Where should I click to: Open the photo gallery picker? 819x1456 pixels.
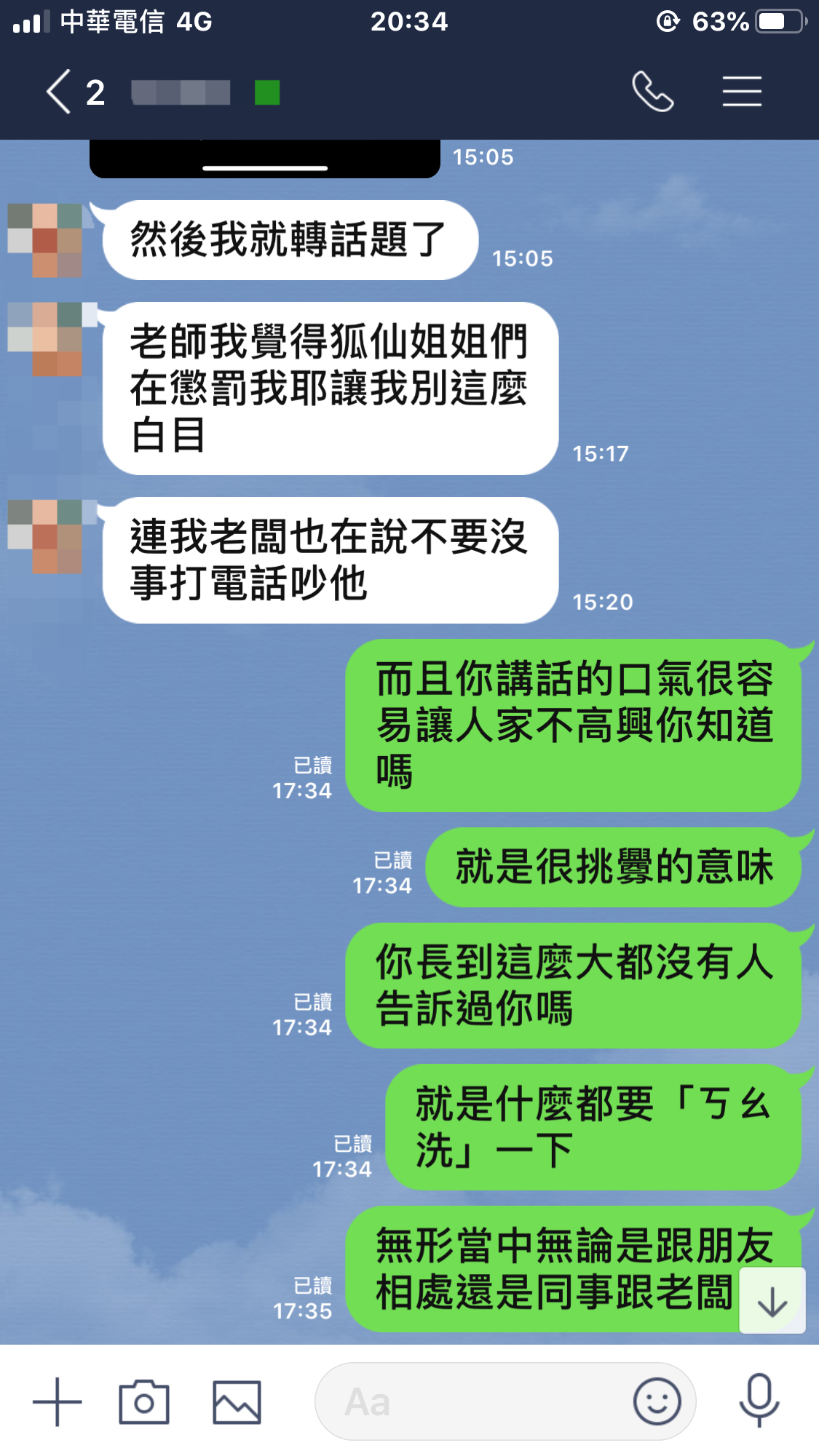point(237,1401)
